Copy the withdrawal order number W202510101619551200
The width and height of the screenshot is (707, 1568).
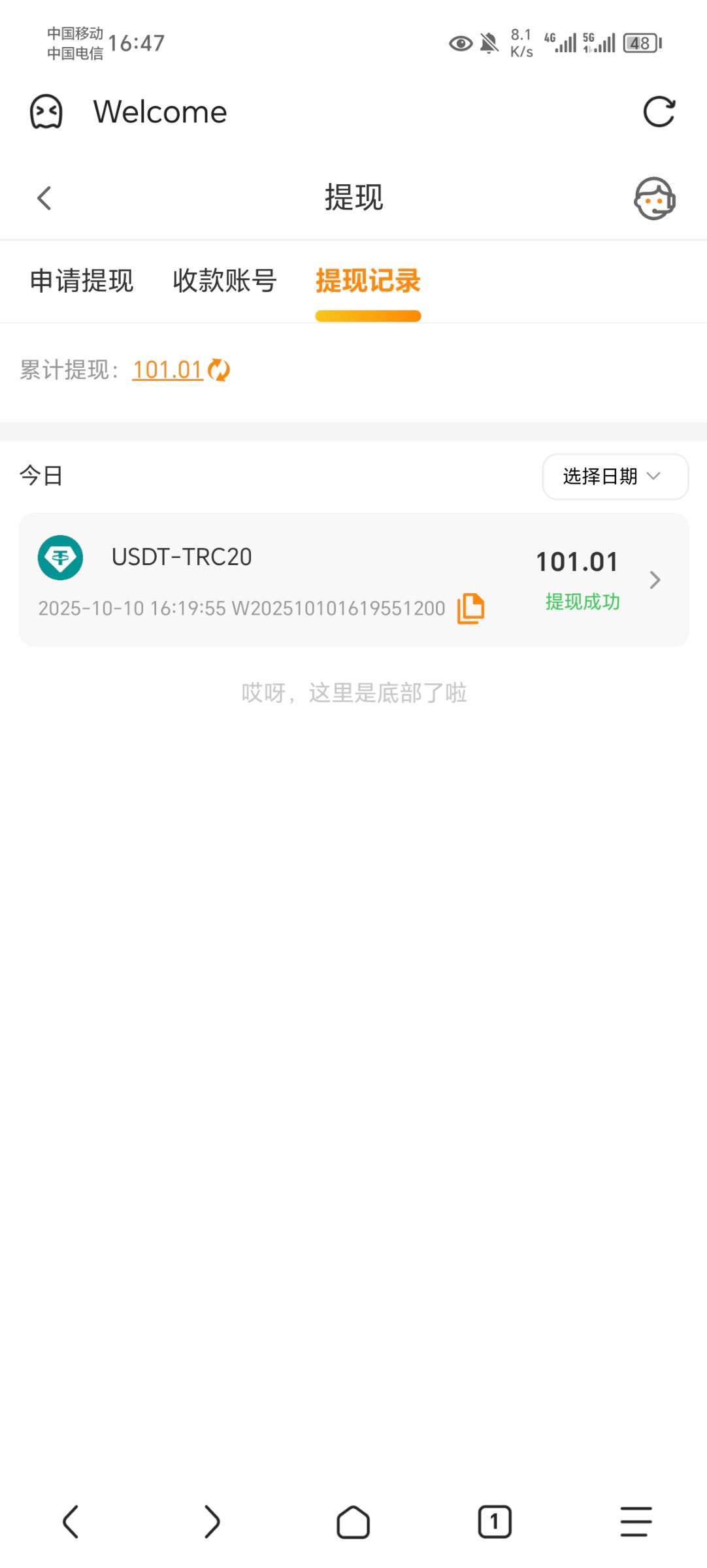click(x=470, y=608)
